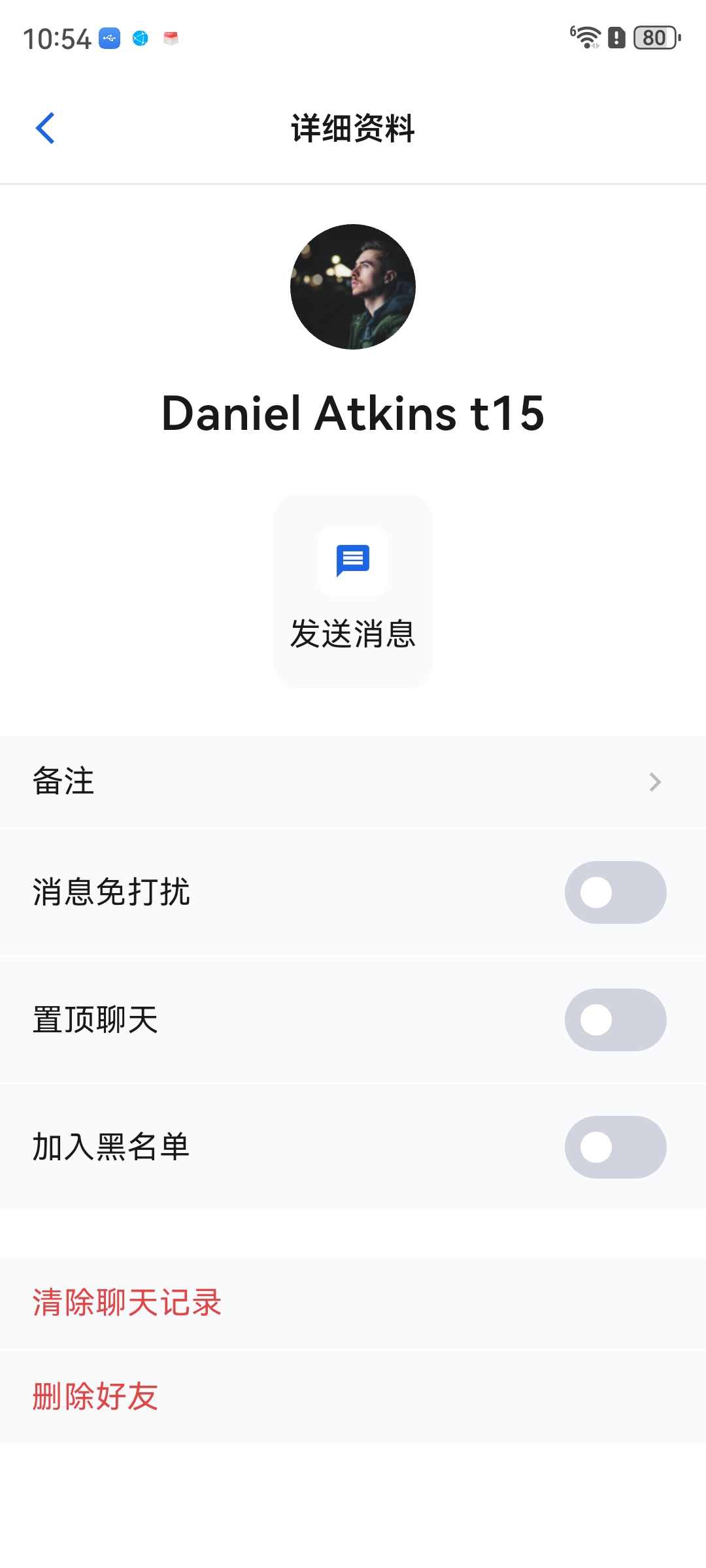Enable the 消息免打扰 switch
Screen dimensions: 706x1568
(x=615, y=892)
